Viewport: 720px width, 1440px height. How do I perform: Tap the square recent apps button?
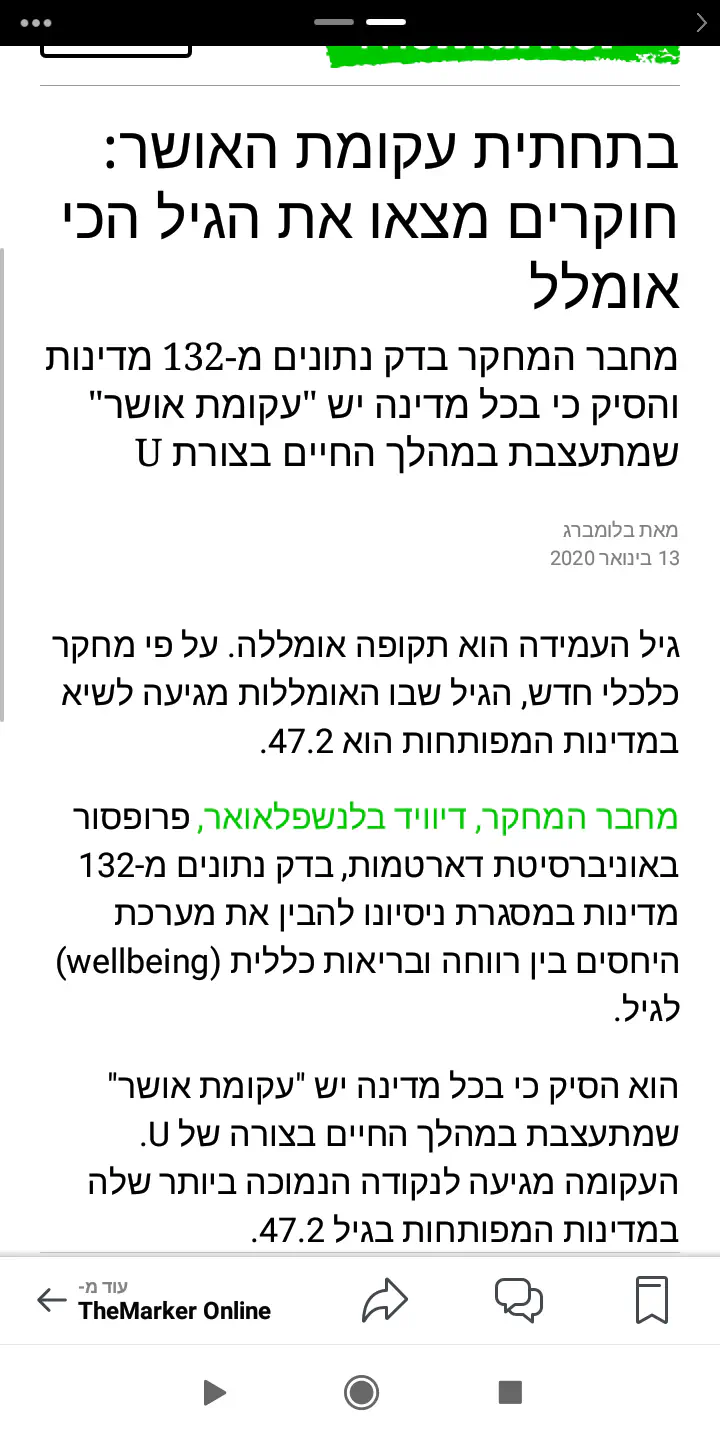pyautogui.click(x=510, y=1391)
